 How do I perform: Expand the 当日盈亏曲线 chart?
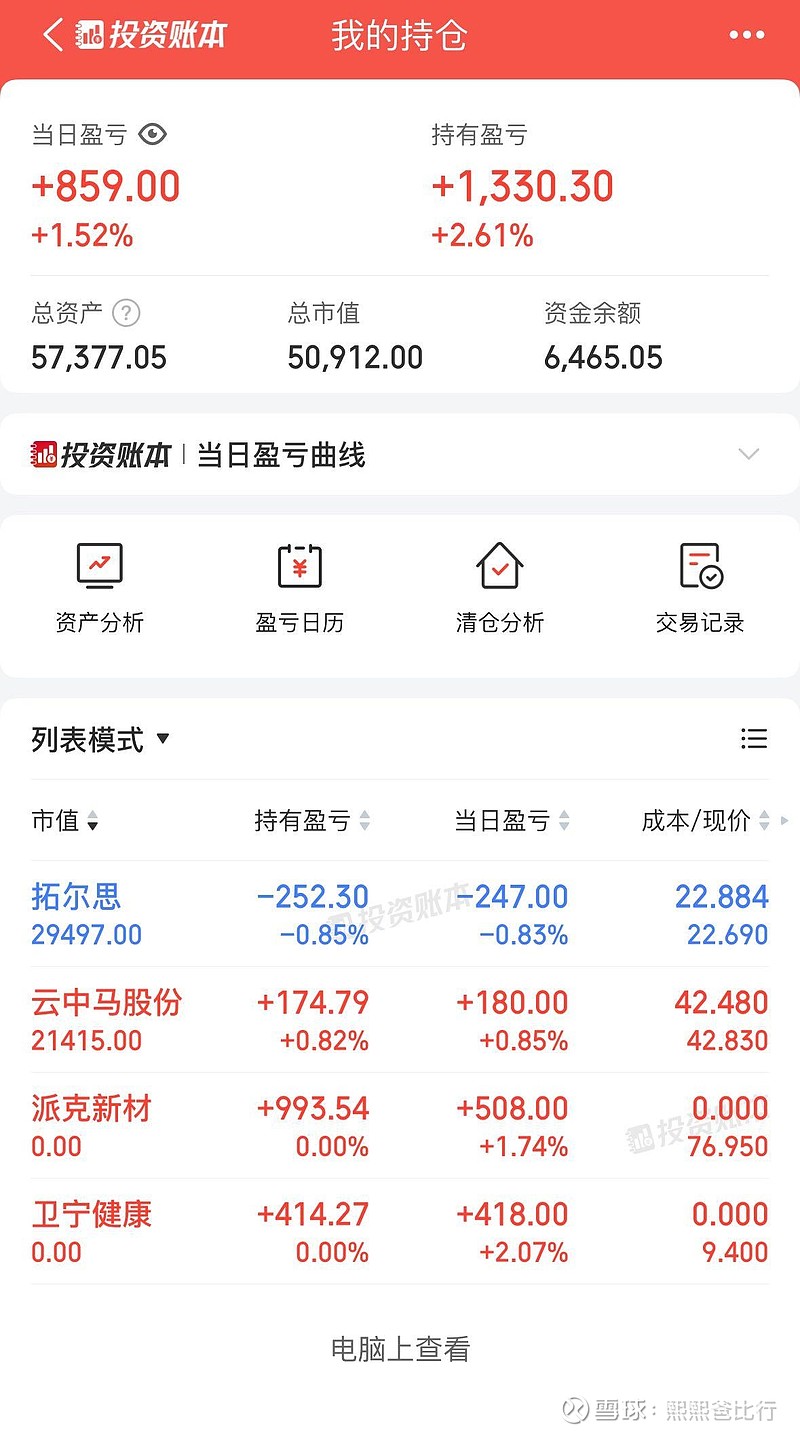(x=748, y=455)
